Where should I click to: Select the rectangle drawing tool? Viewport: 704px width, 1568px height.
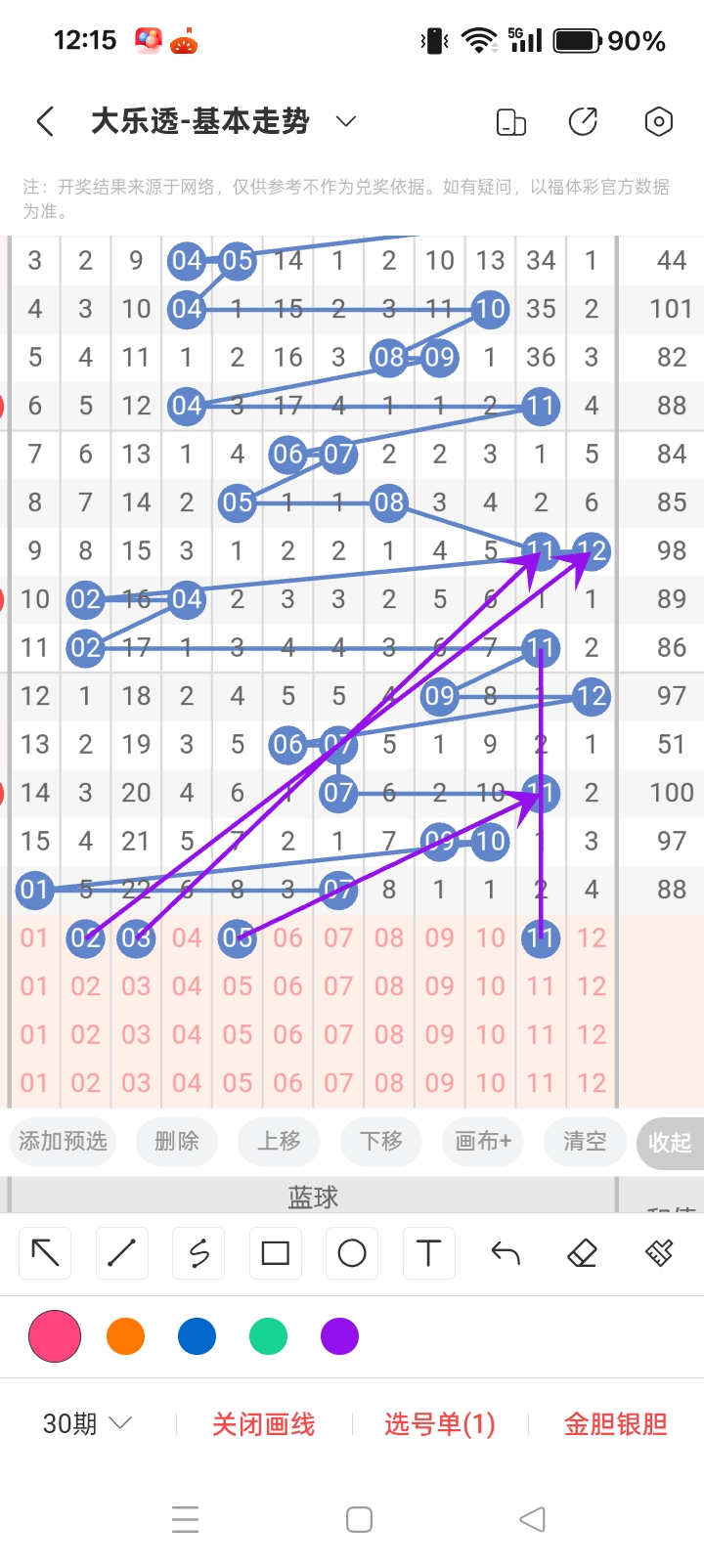pos(276,1253)
